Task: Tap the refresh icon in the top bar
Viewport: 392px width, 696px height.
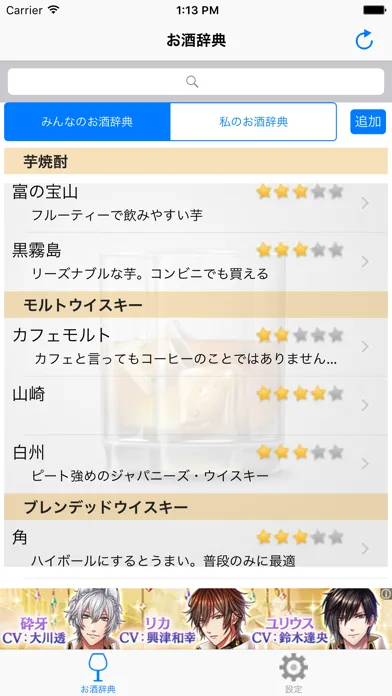Action: [x=364, y=40]
